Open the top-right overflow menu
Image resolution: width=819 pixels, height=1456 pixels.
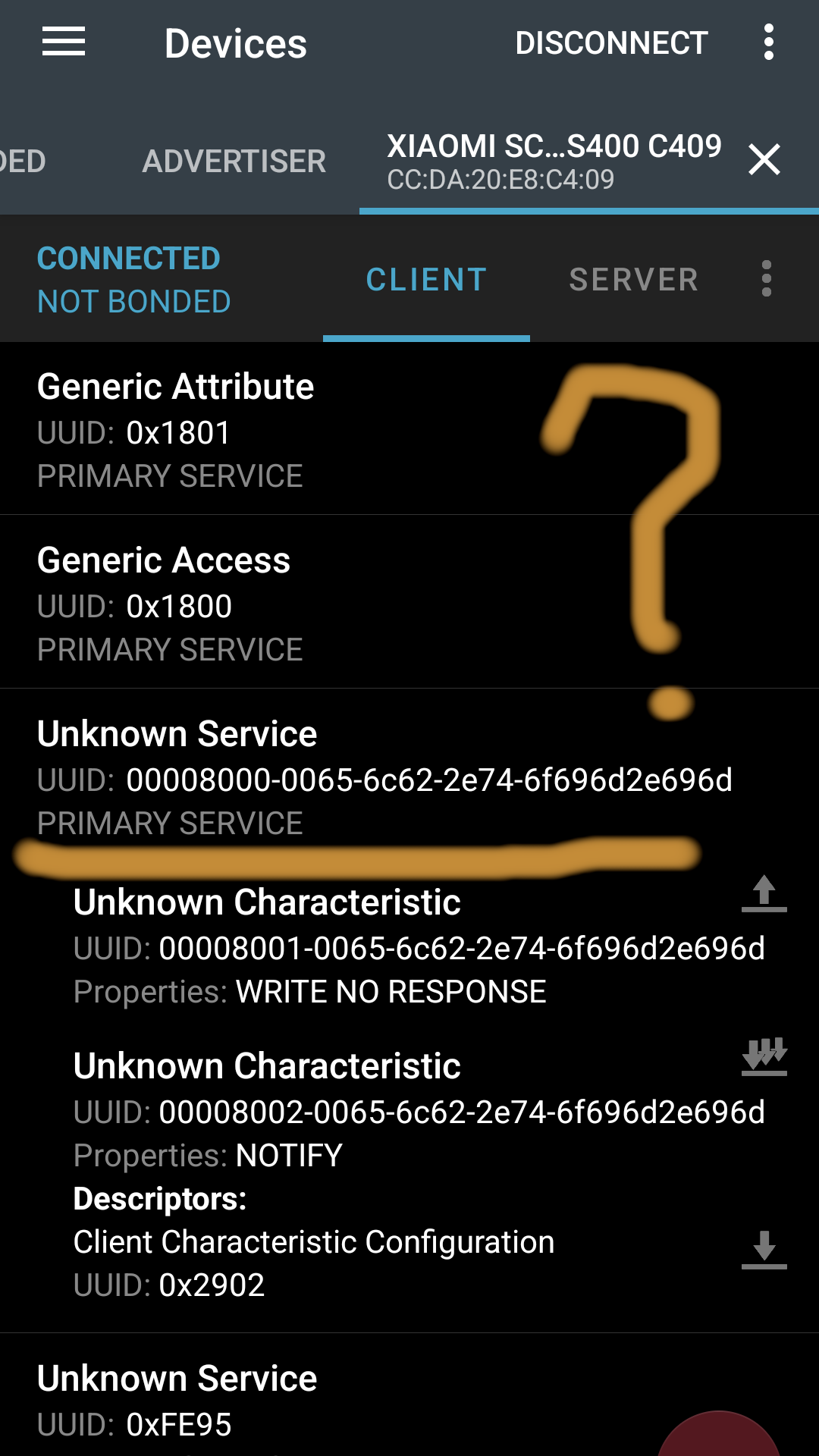(769, 43)
